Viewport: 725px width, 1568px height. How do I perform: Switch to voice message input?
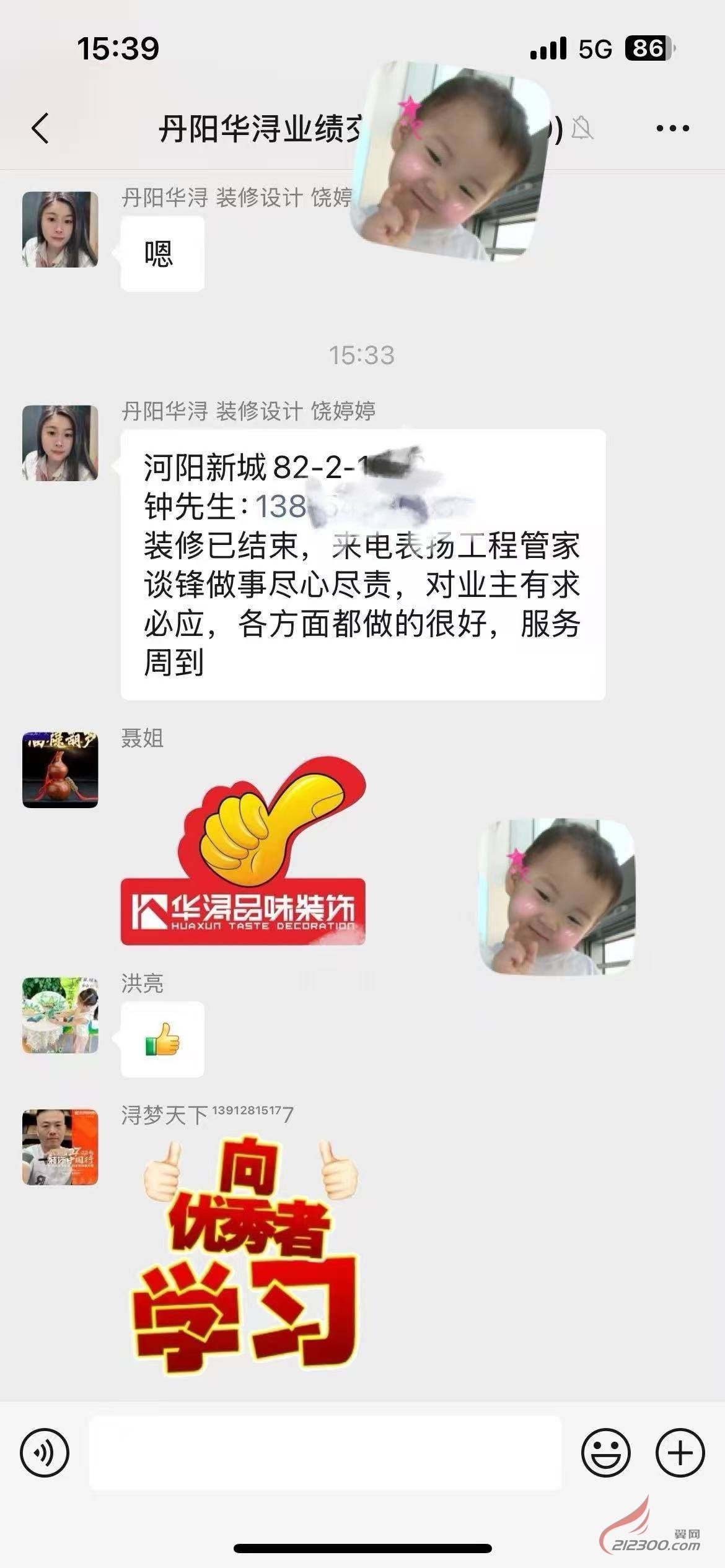pos(45,1452)
